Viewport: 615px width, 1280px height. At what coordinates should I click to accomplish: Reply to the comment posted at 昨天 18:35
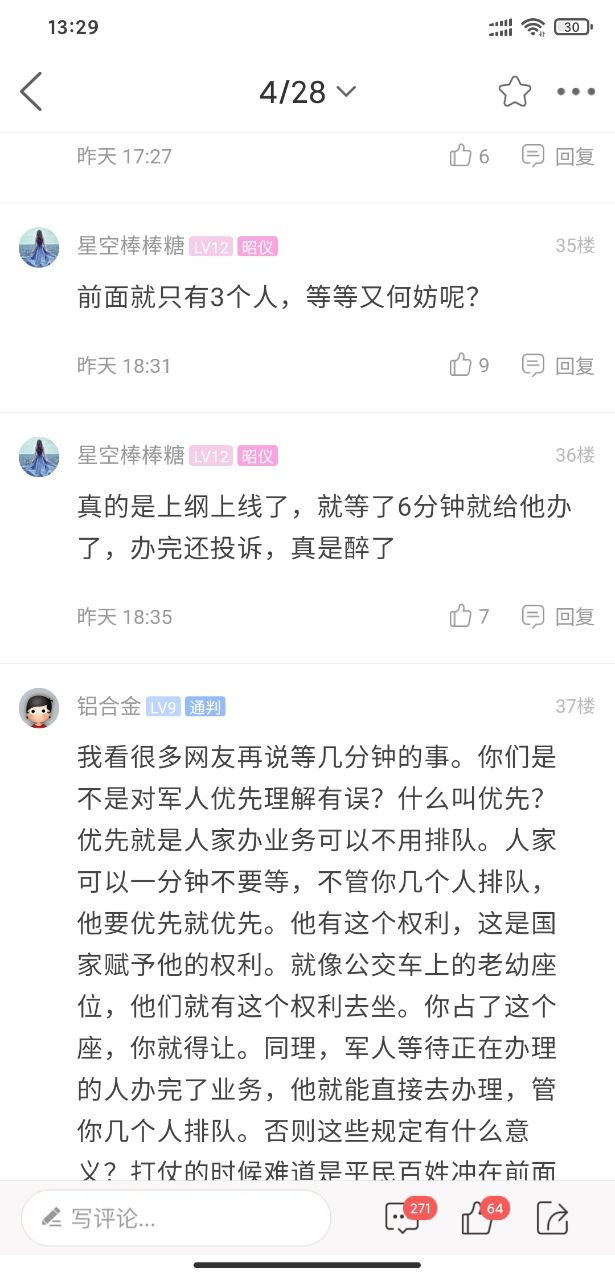coord(559,616)
